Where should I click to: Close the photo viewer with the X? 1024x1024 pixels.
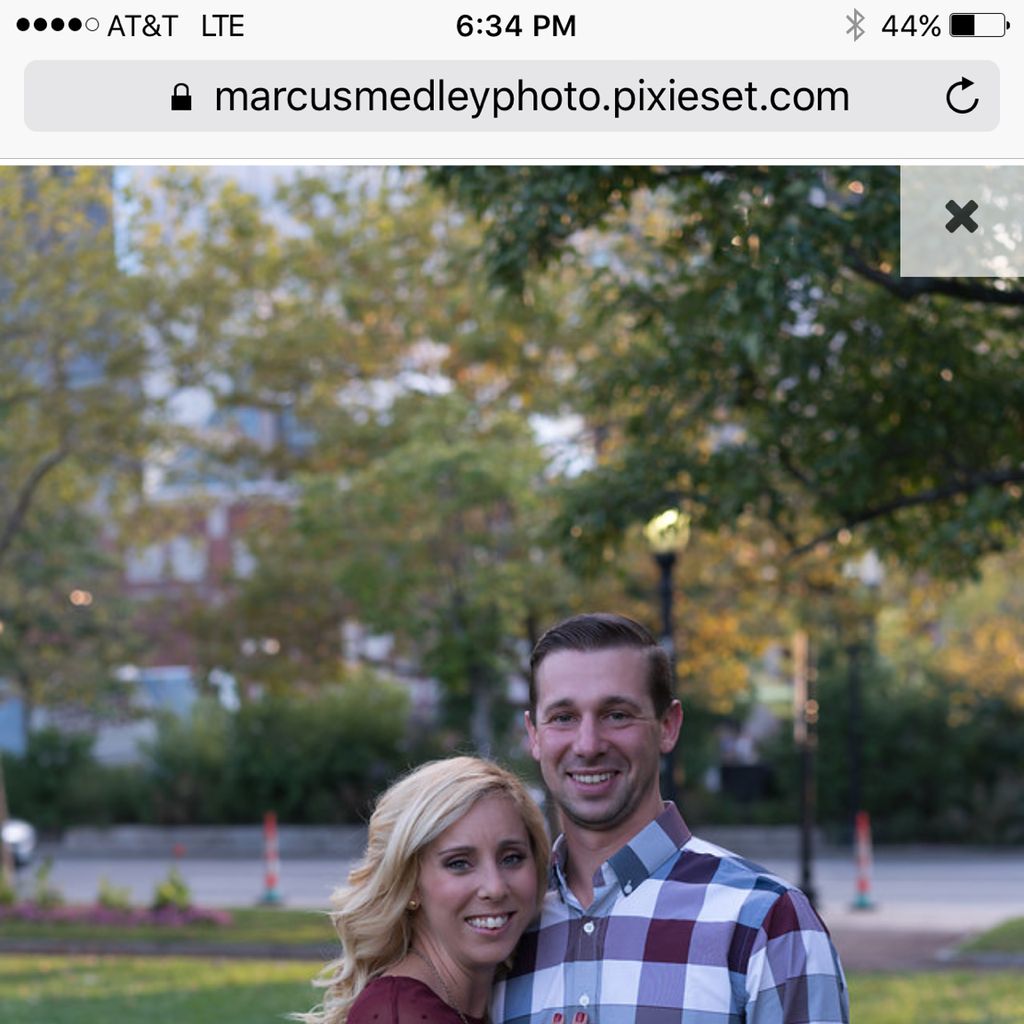[961, 218]
